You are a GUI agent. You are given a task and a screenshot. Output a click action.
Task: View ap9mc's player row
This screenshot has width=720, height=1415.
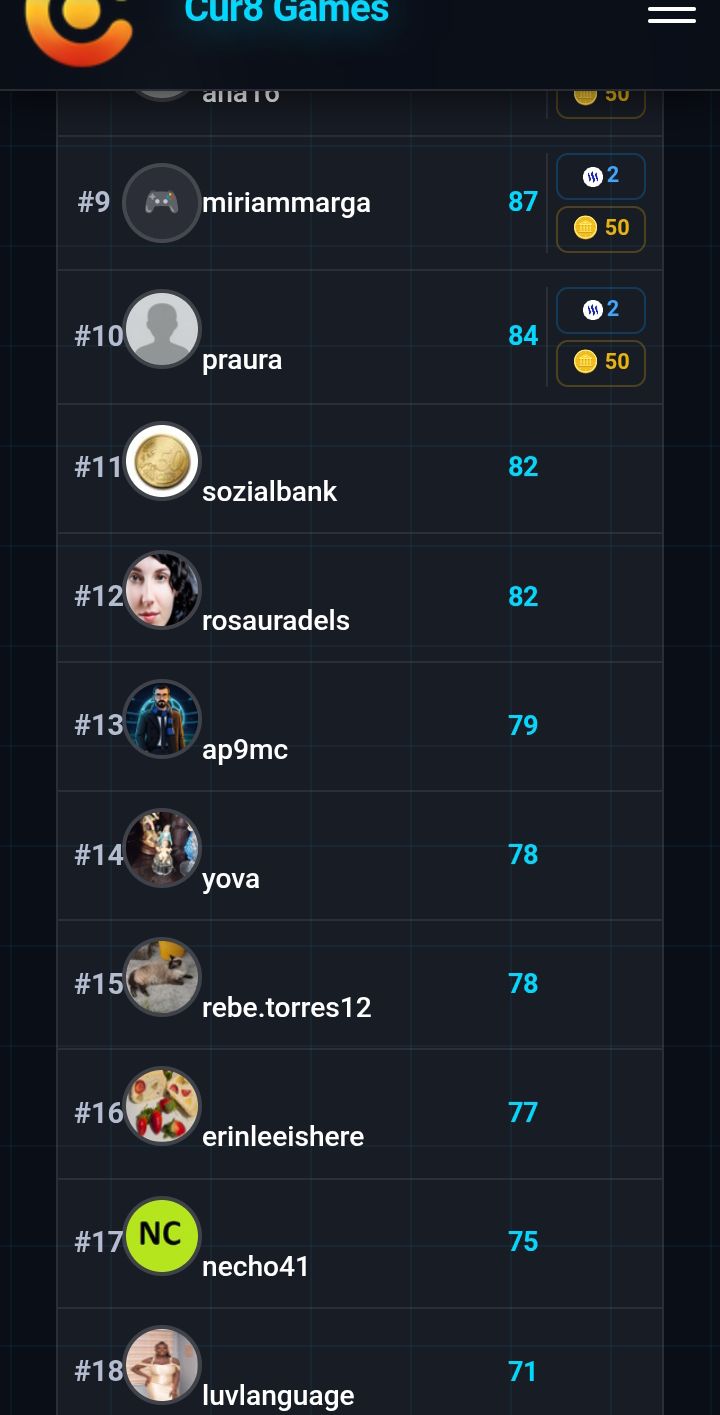point(245,749)
